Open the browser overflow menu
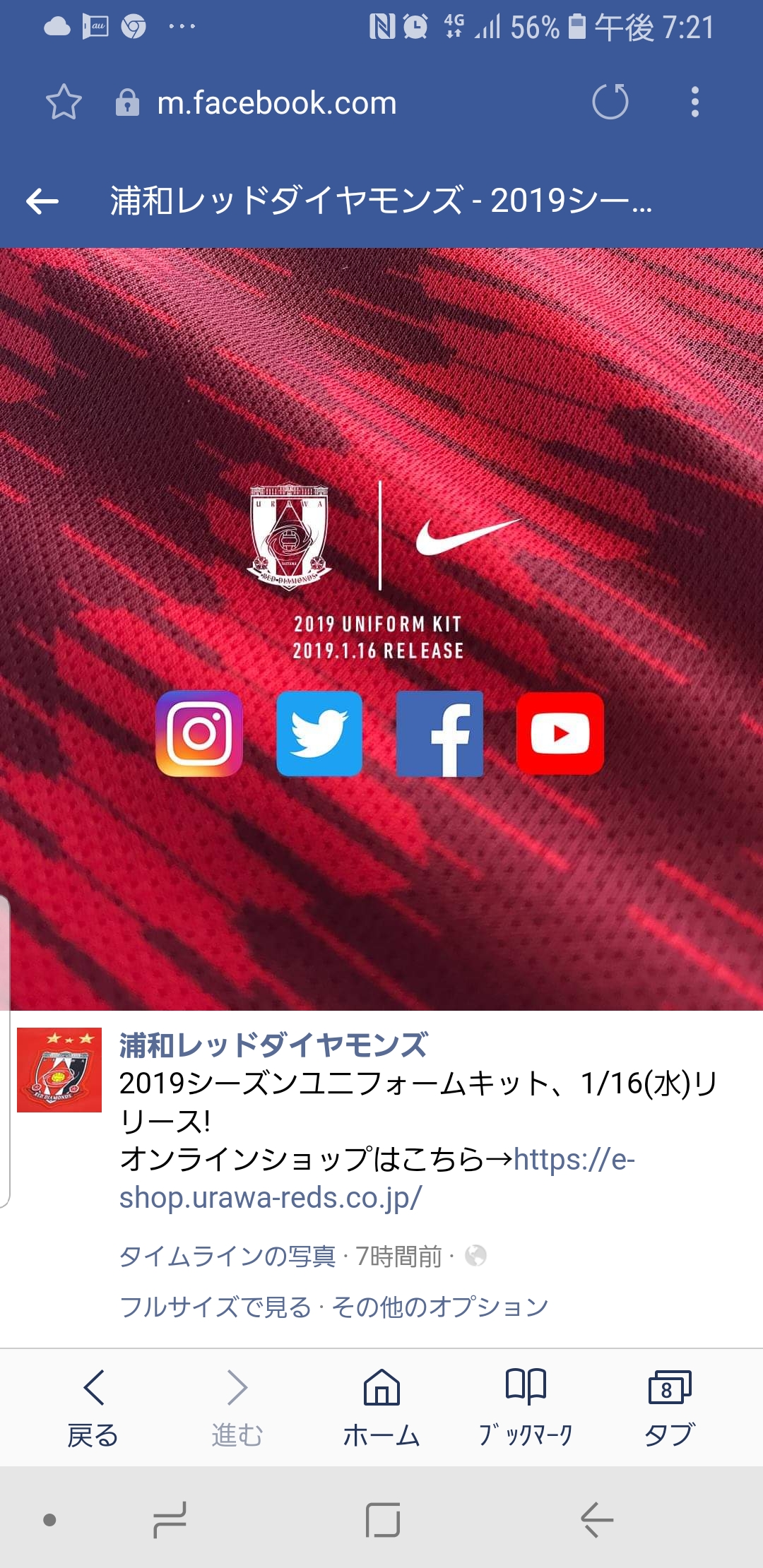 coord(695,102)
